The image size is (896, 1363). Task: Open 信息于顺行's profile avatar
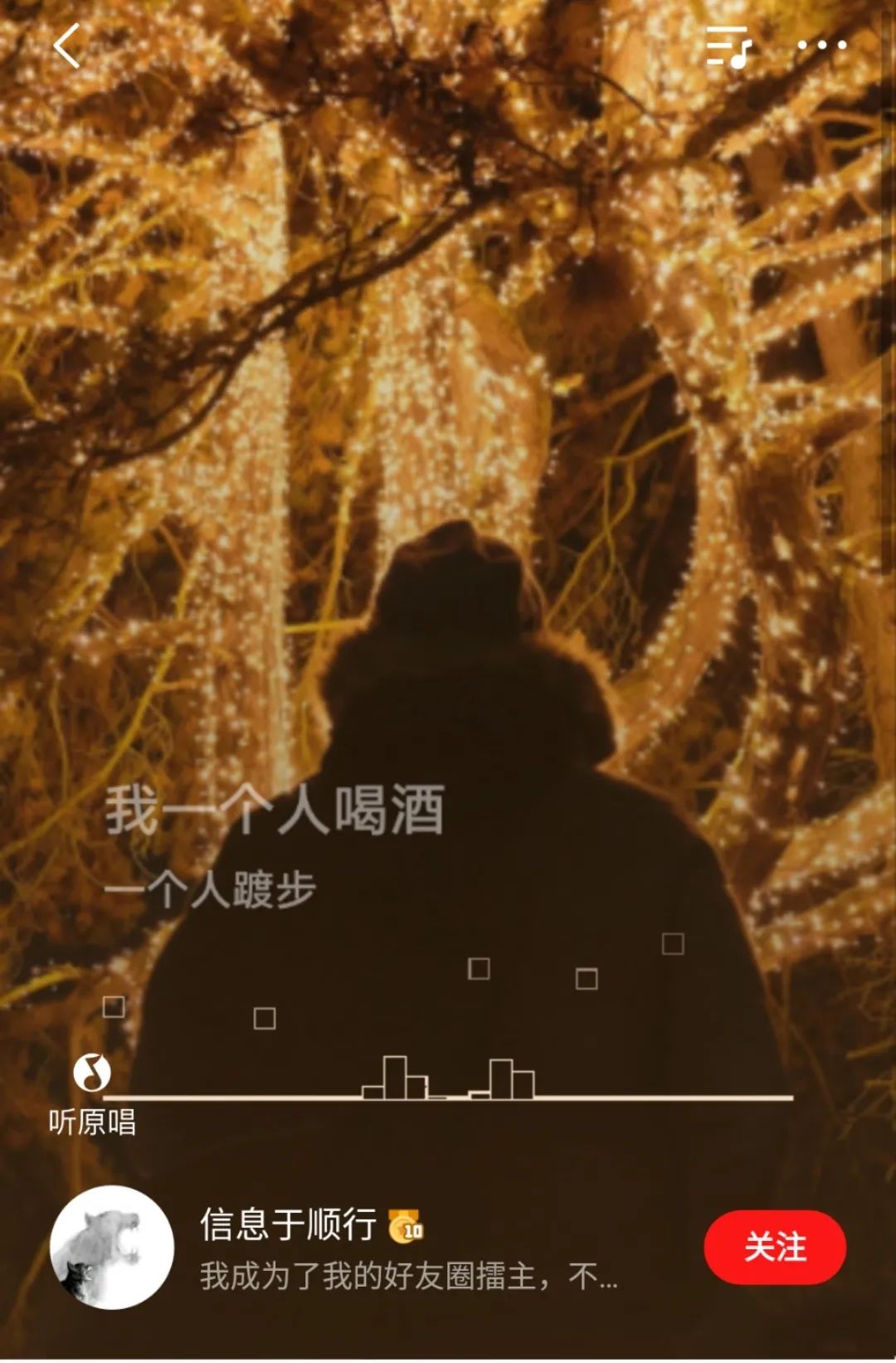(x=112, y=1247)
